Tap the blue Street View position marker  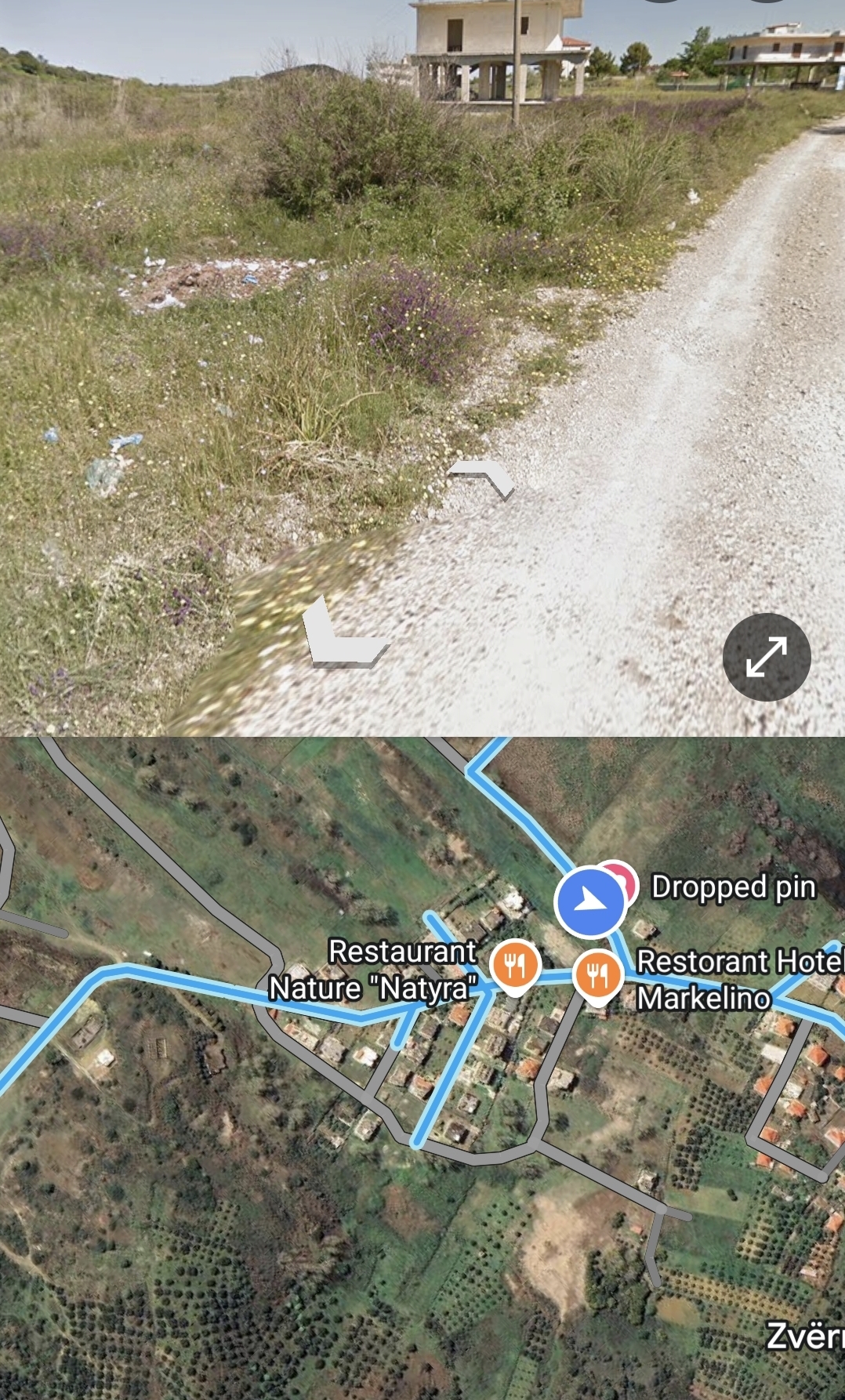click(x=591, y=902)
